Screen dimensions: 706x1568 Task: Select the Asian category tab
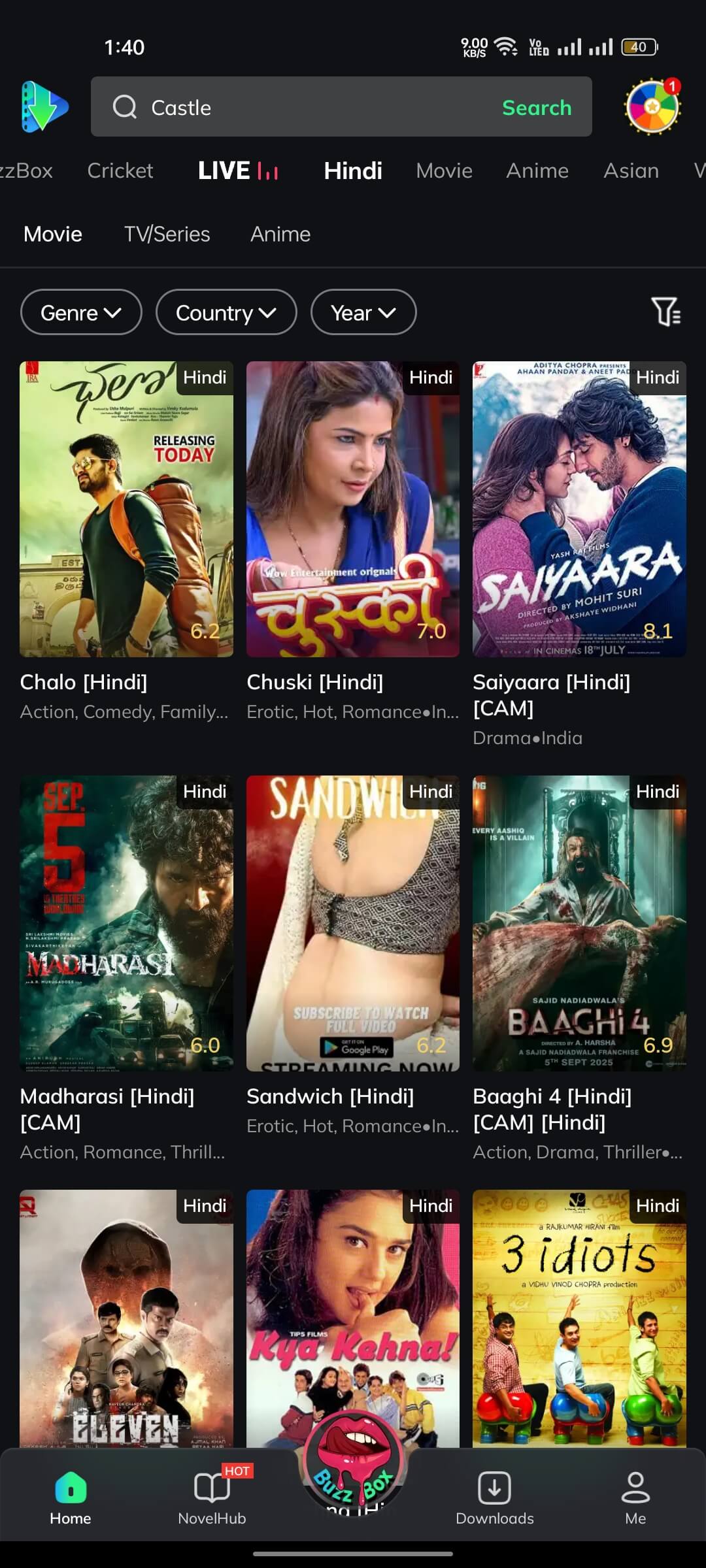(x=630, y=171)
